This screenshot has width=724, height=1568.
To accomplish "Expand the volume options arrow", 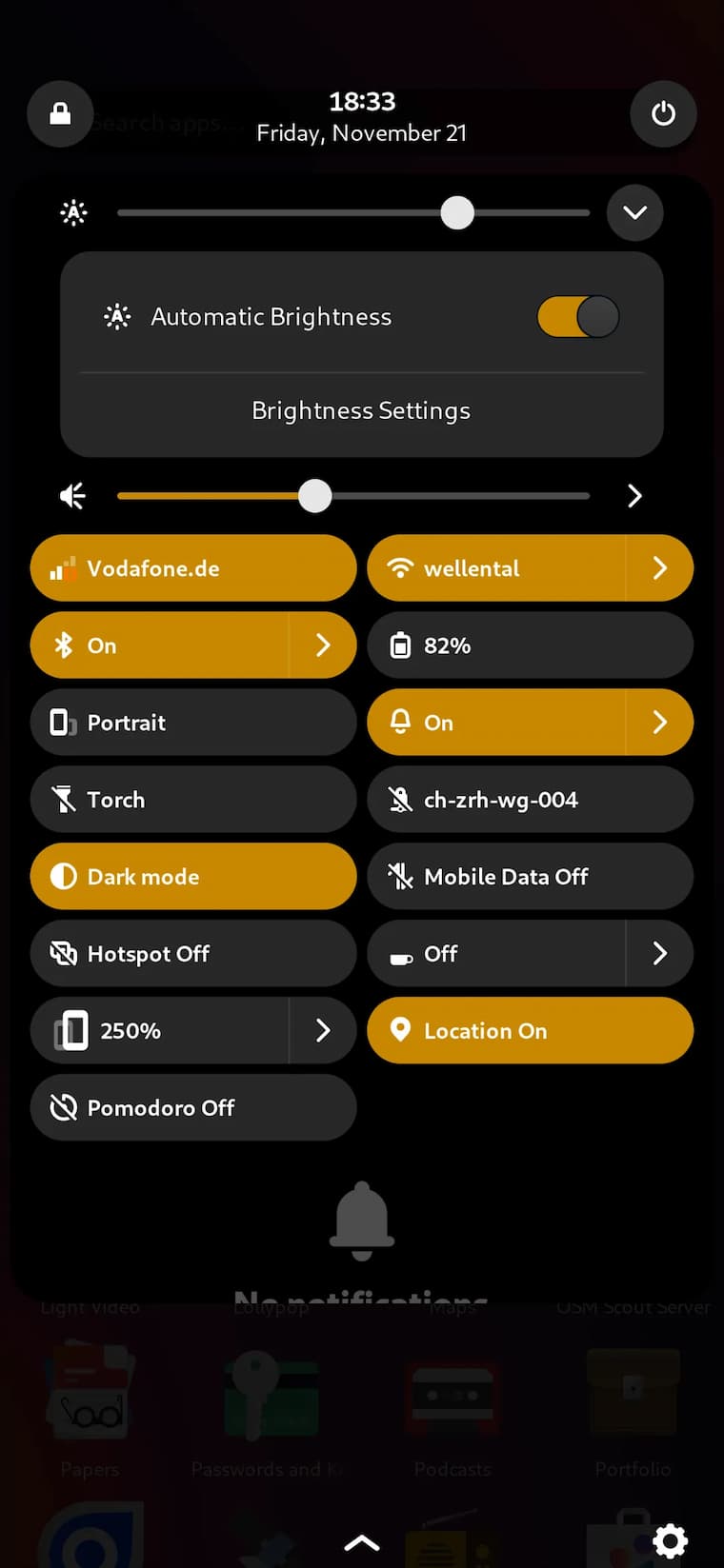I will point(634,496).
